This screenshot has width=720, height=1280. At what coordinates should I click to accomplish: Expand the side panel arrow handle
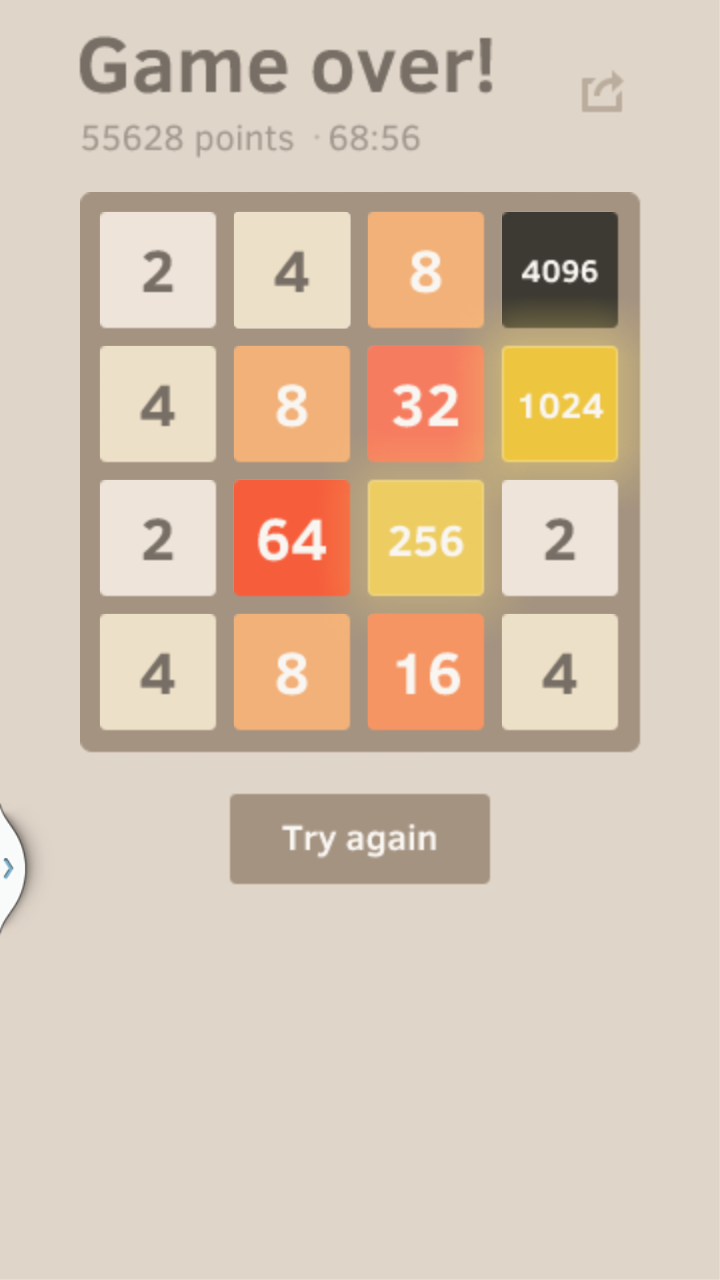tap(10, 867)
